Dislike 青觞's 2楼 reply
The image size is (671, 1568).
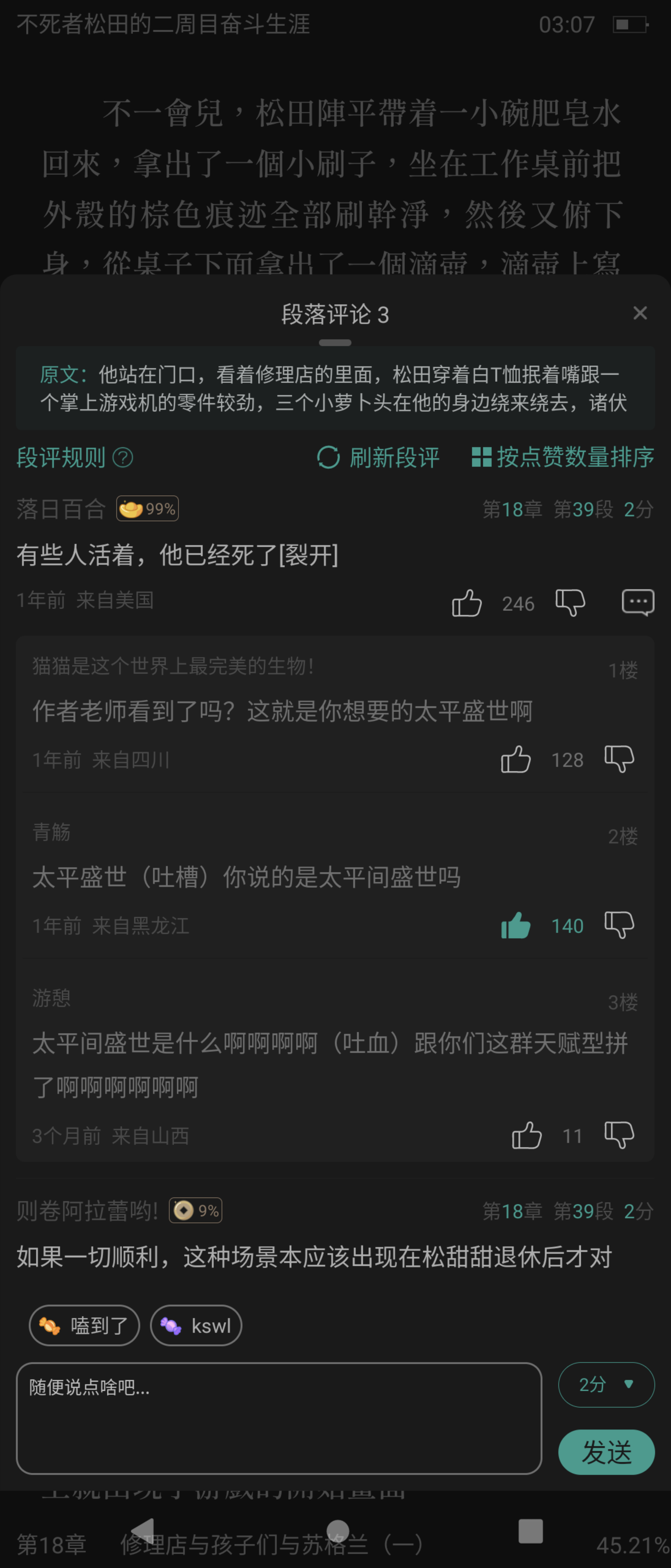(x=619, y=925)
